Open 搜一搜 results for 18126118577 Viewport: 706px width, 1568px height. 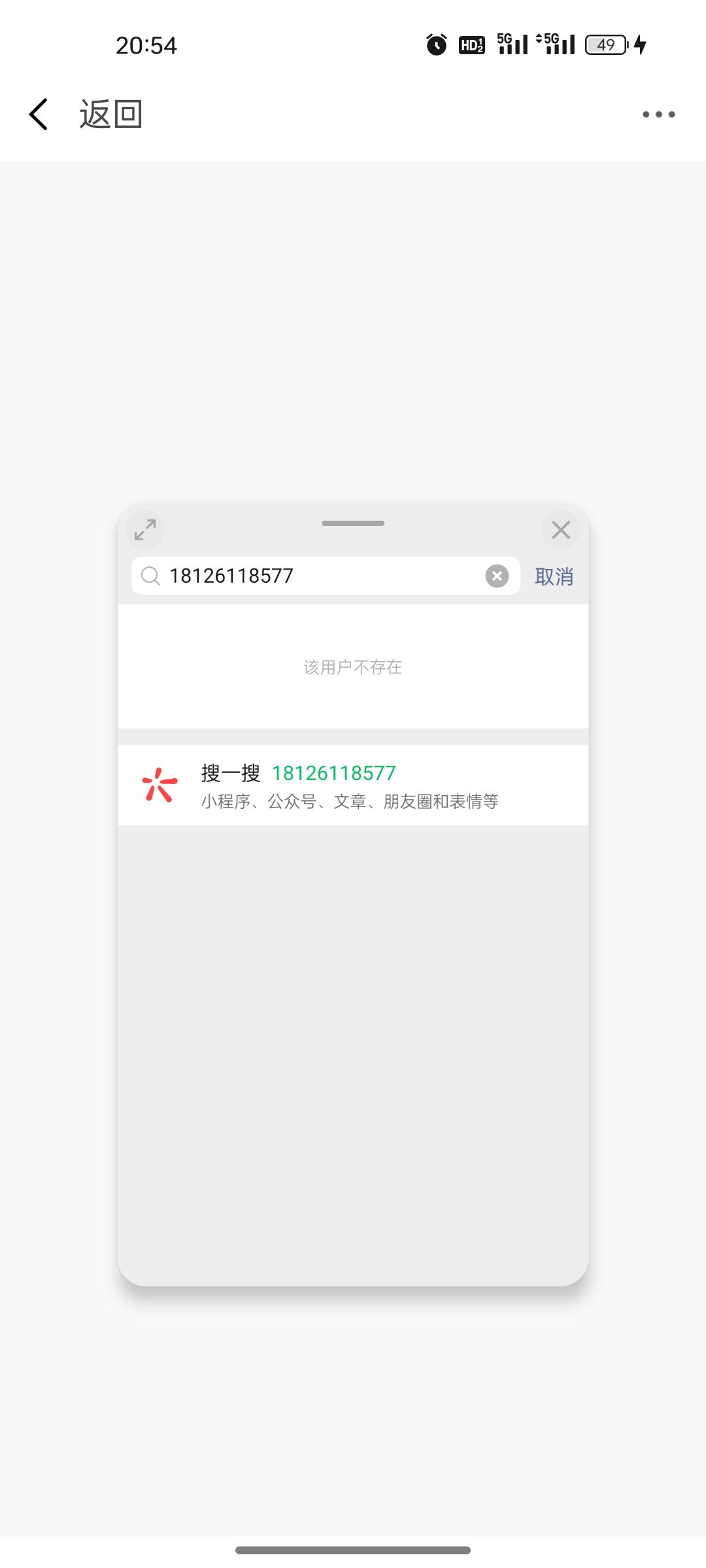point(353,785)
